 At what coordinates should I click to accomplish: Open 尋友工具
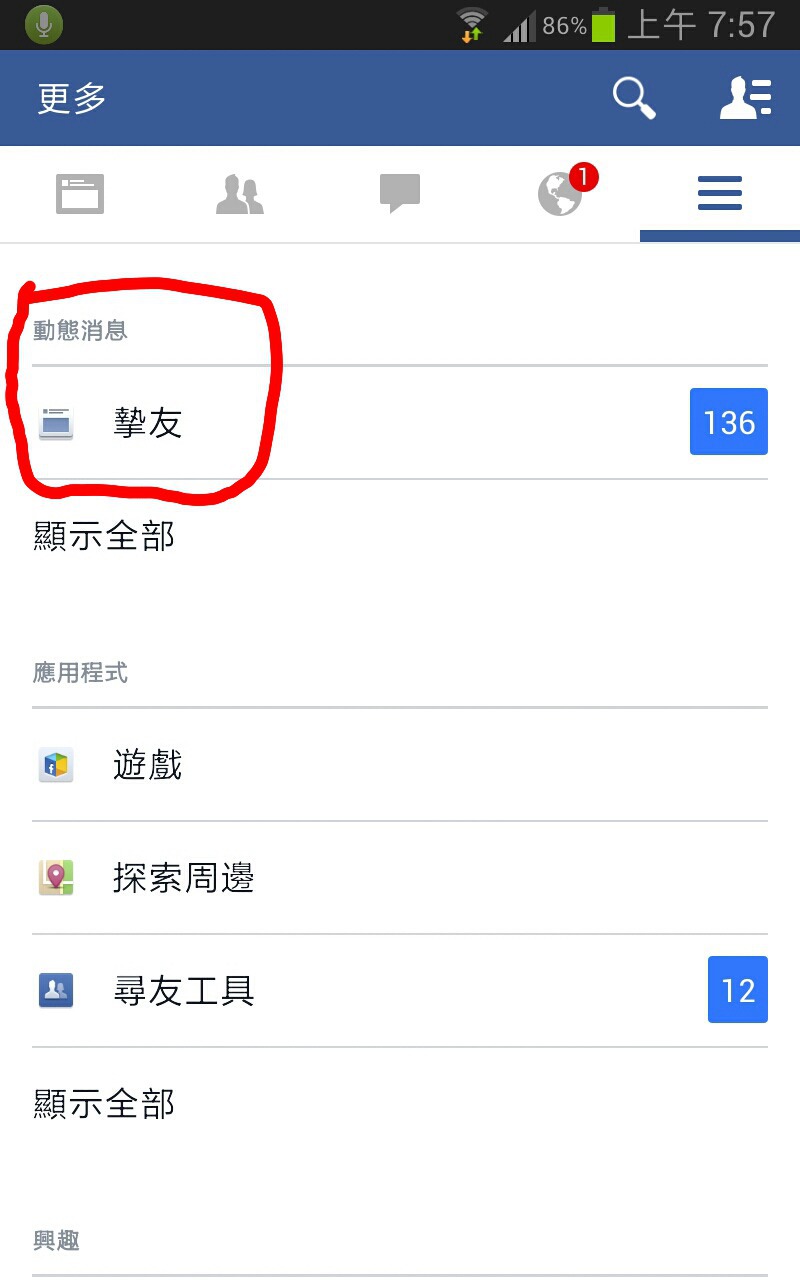click(x=400, y=991)
